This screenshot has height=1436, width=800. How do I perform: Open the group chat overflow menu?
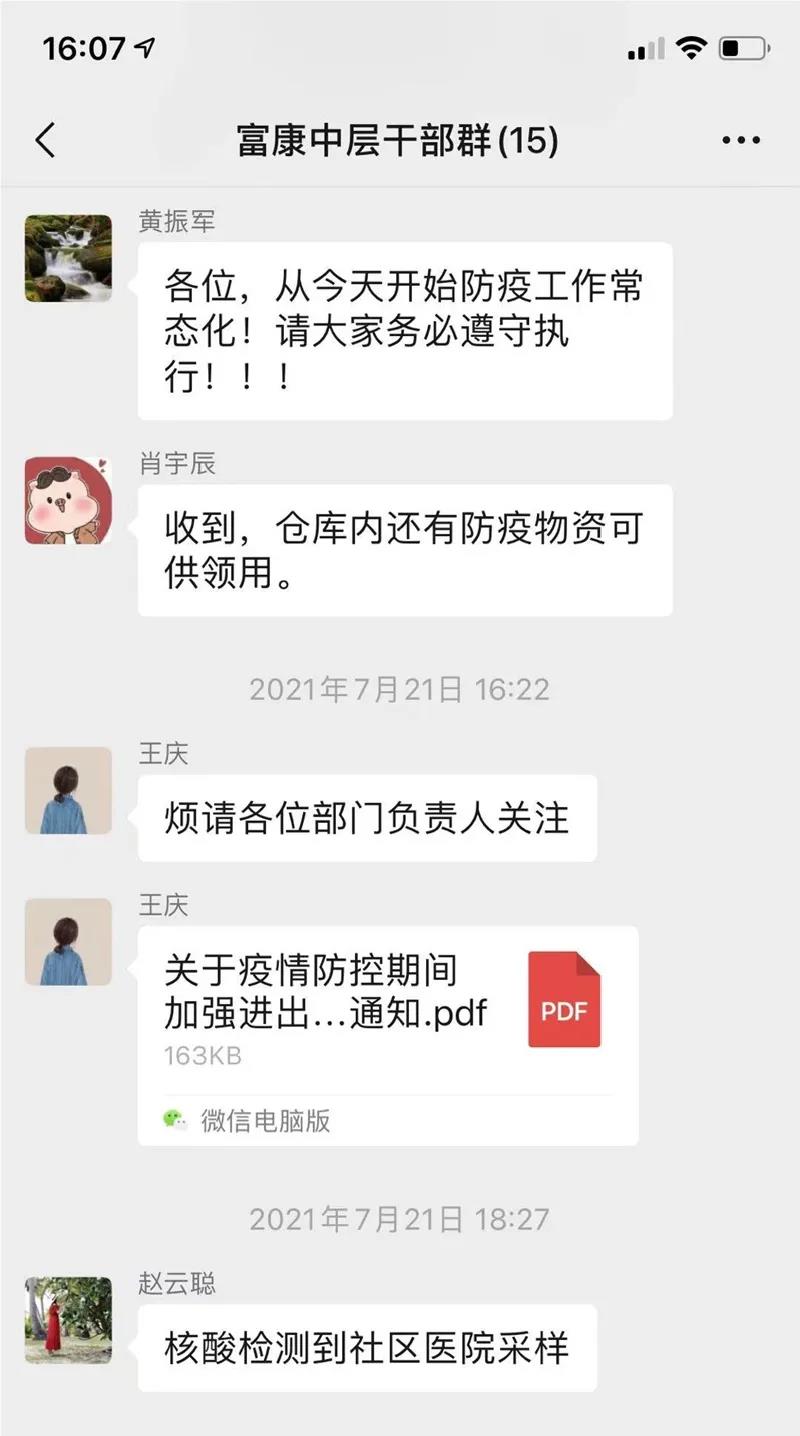(x=740, y=141)
